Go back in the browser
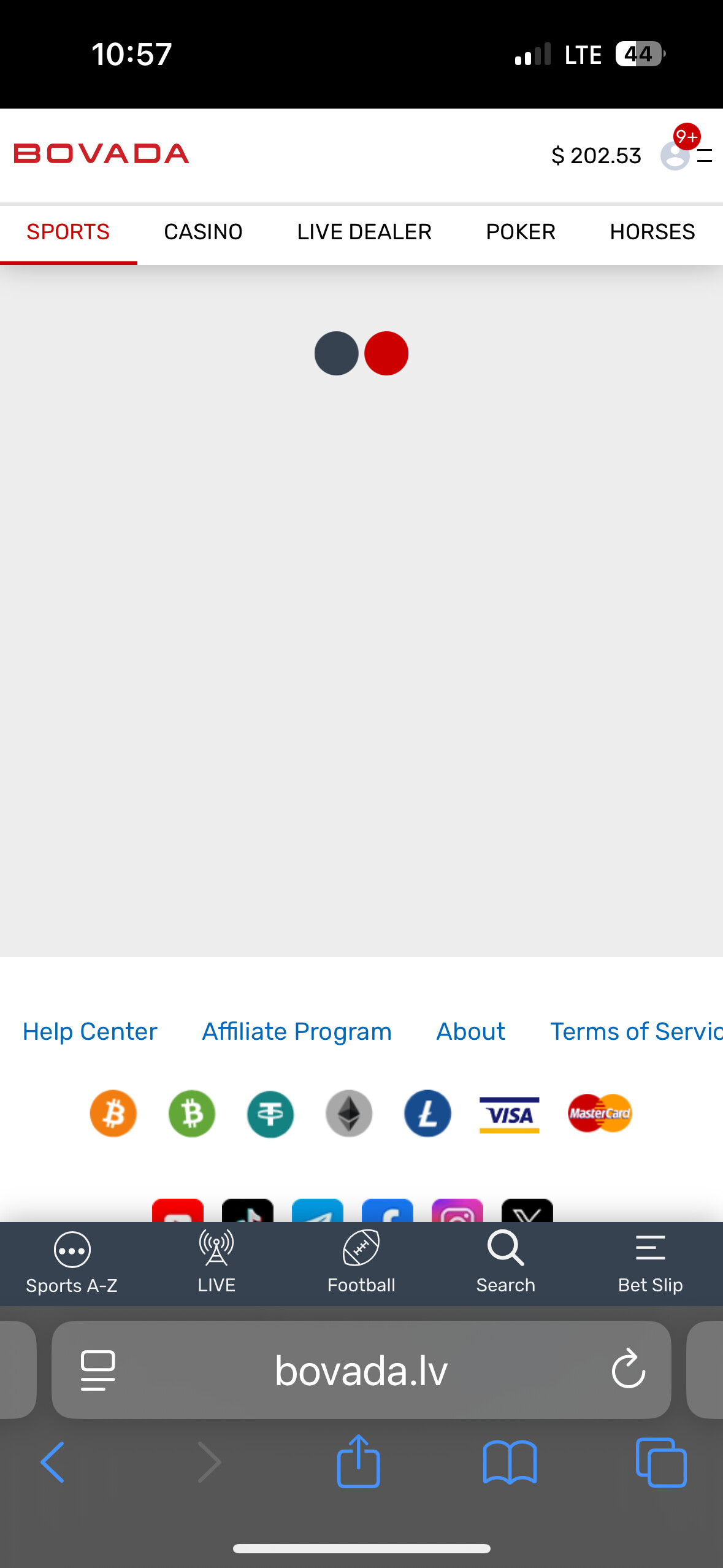 click(53, 1462)
